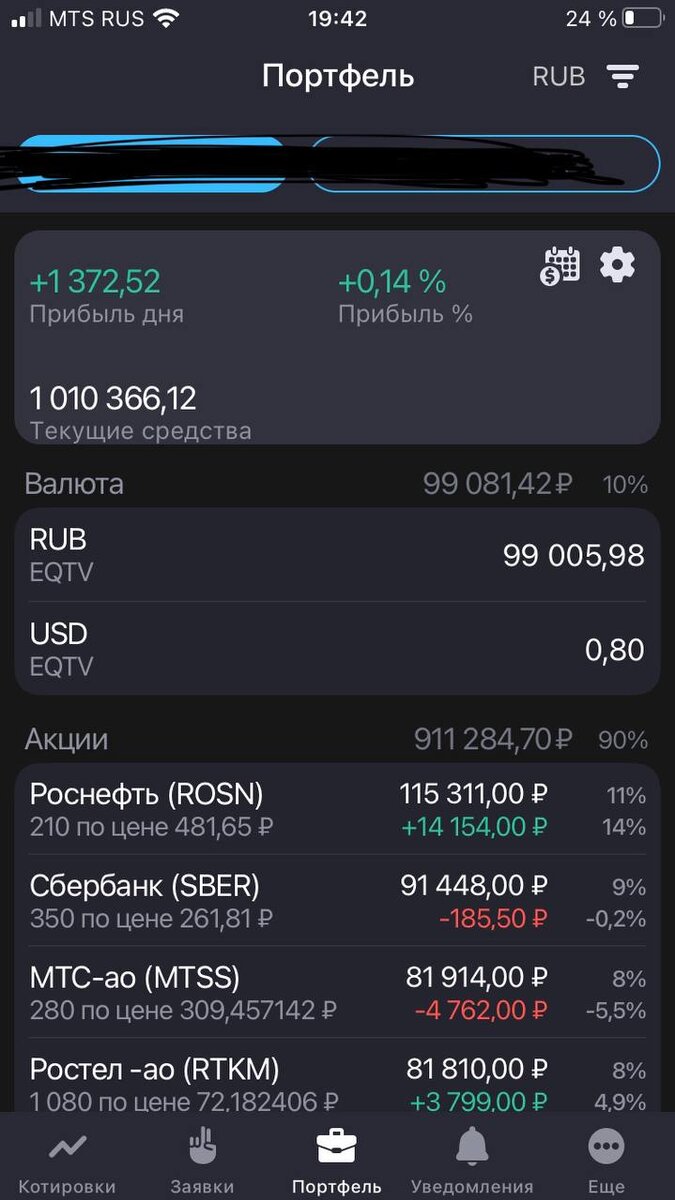Open the portfolio settings gear

point(617,265)
